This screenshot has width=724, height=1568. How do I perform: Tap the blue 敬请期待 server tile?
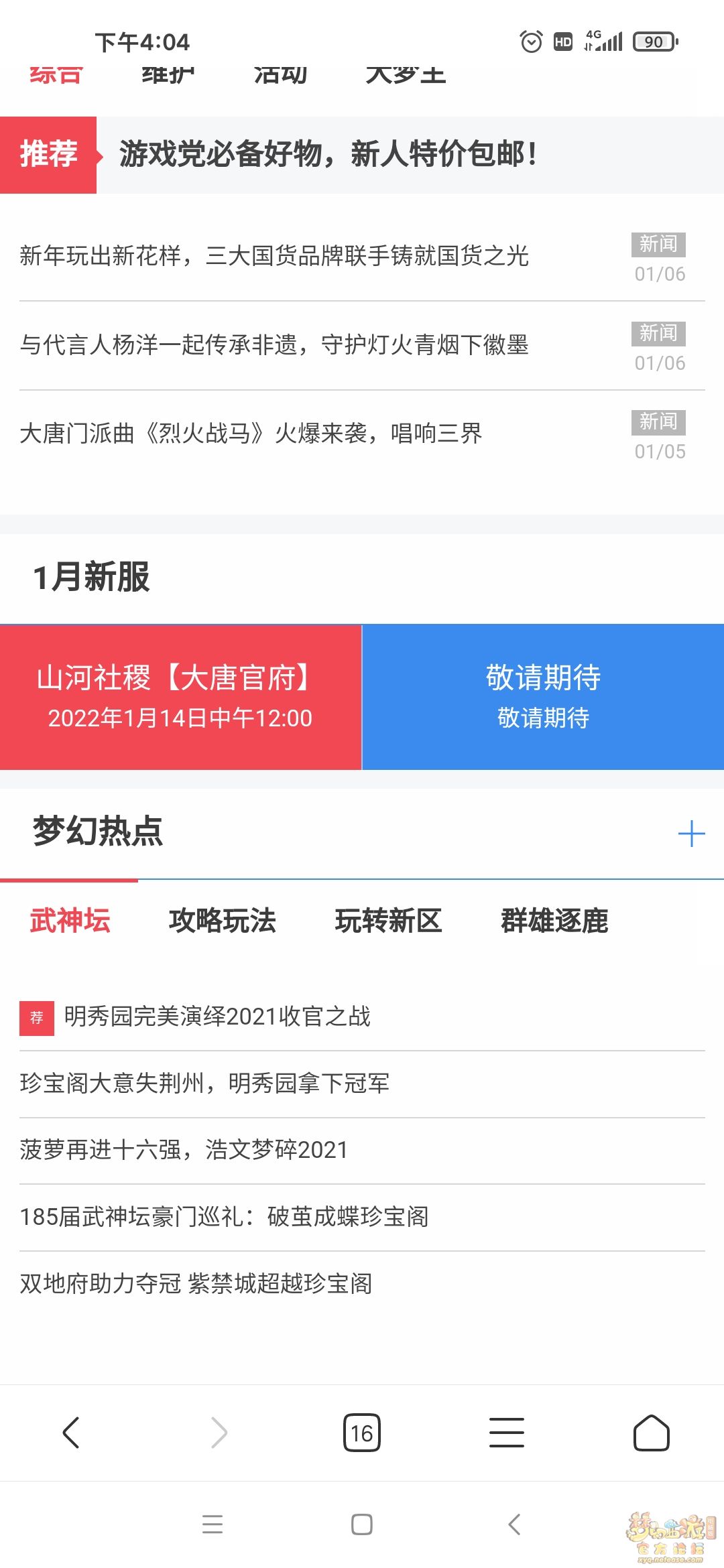pos(543,697)
